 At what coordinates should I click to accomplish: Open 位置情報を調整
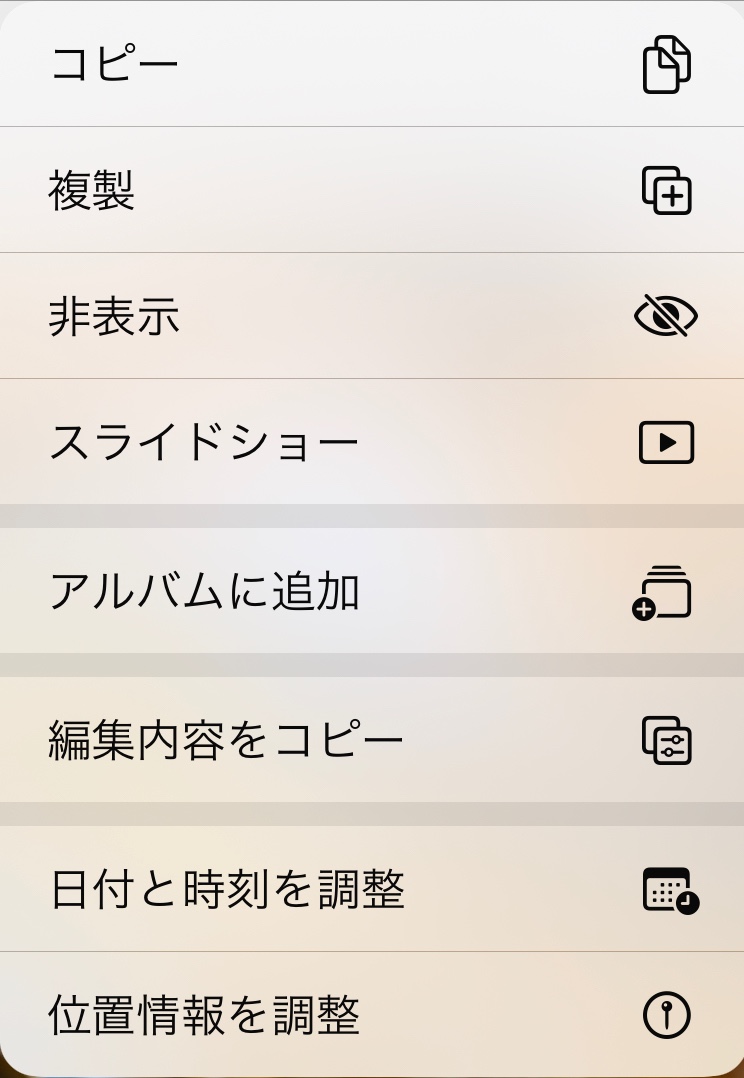372,1015
